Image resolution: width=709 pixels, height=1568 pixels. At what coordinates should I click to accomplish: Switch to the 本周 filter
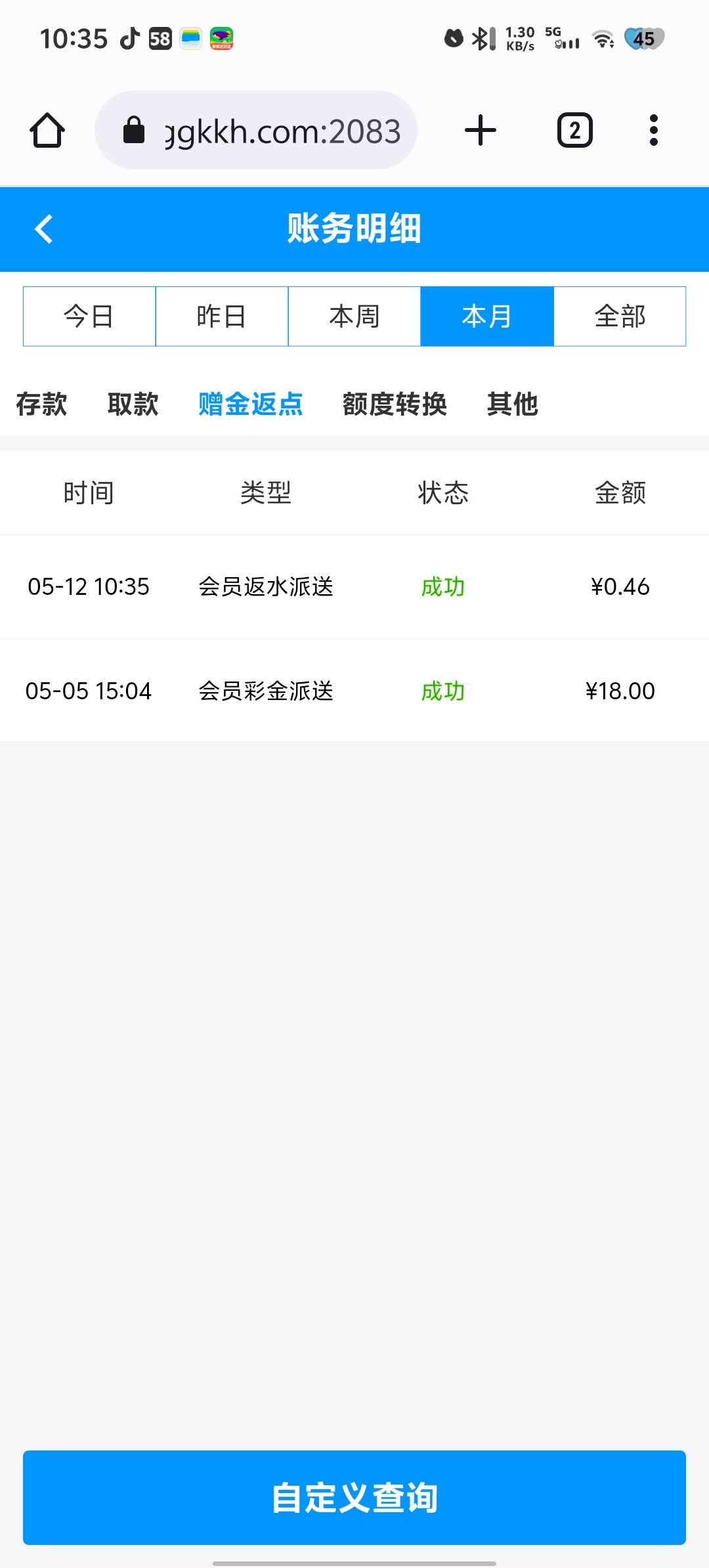click(x=354, y=316)
